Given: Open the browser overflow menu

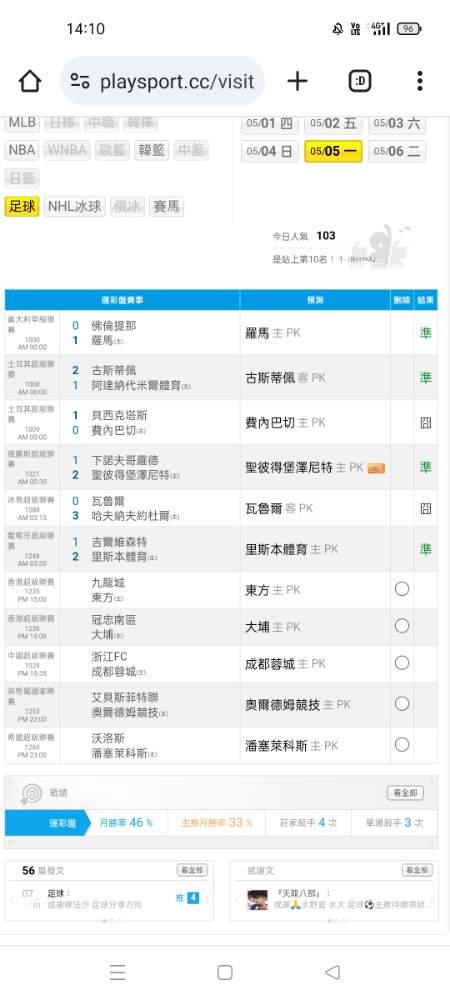Looking at the screenshot, I should click(x=419, y=81).
